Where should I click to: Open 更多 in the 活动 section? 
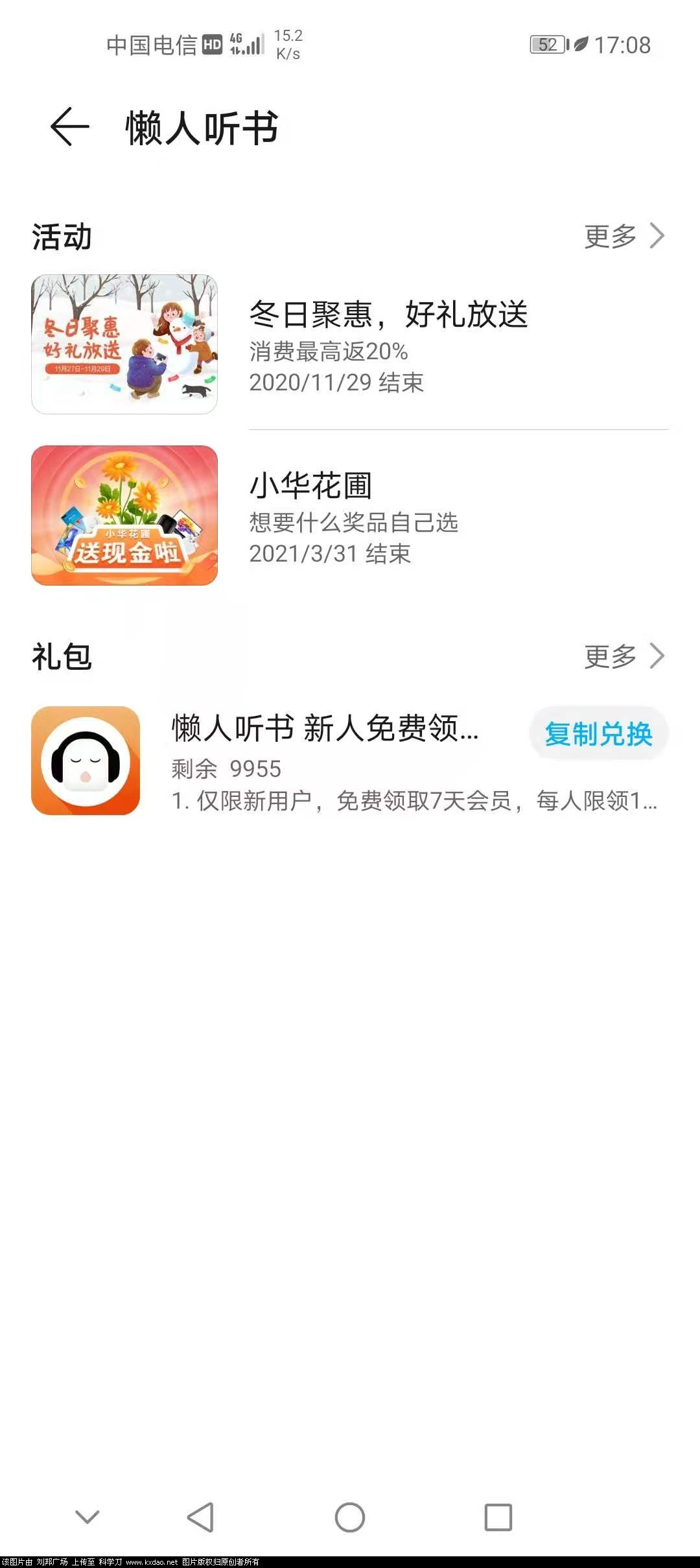pyautogui.click(x=624, y=236)
